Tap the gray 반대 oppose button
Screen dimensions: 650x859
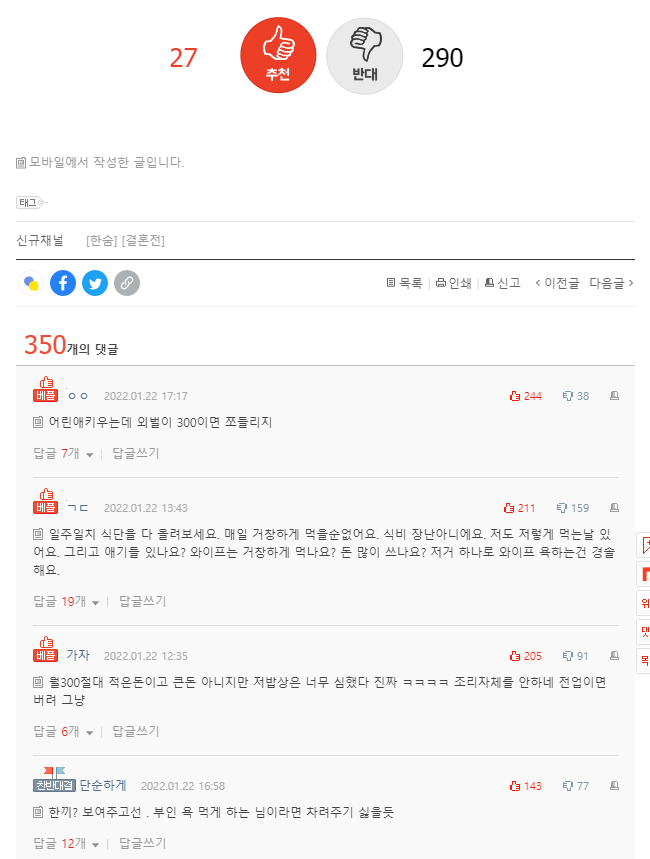coord(364,56)
